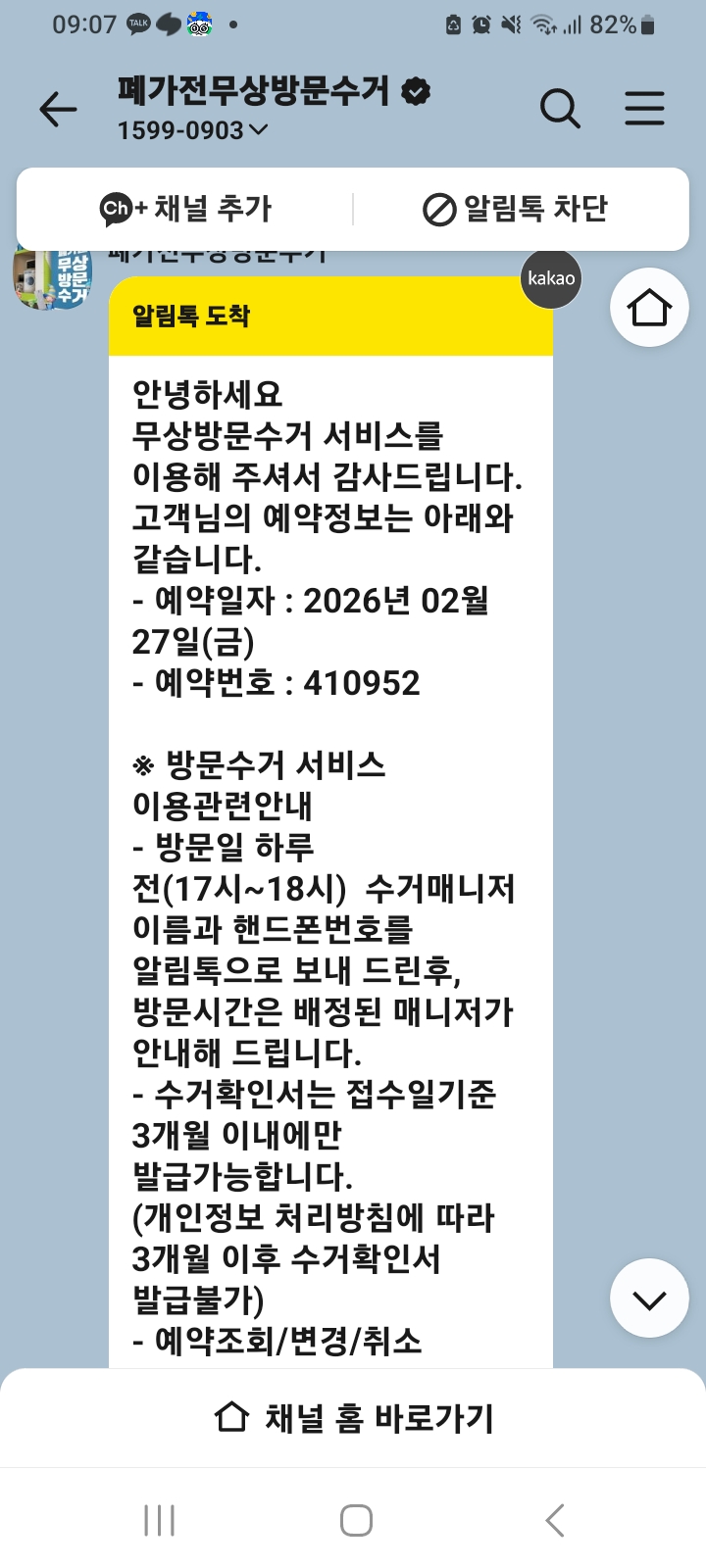This screenshot has height=1568, width=706.
Task: Expand the 1599-0903 dropdown
Action: 192,130
